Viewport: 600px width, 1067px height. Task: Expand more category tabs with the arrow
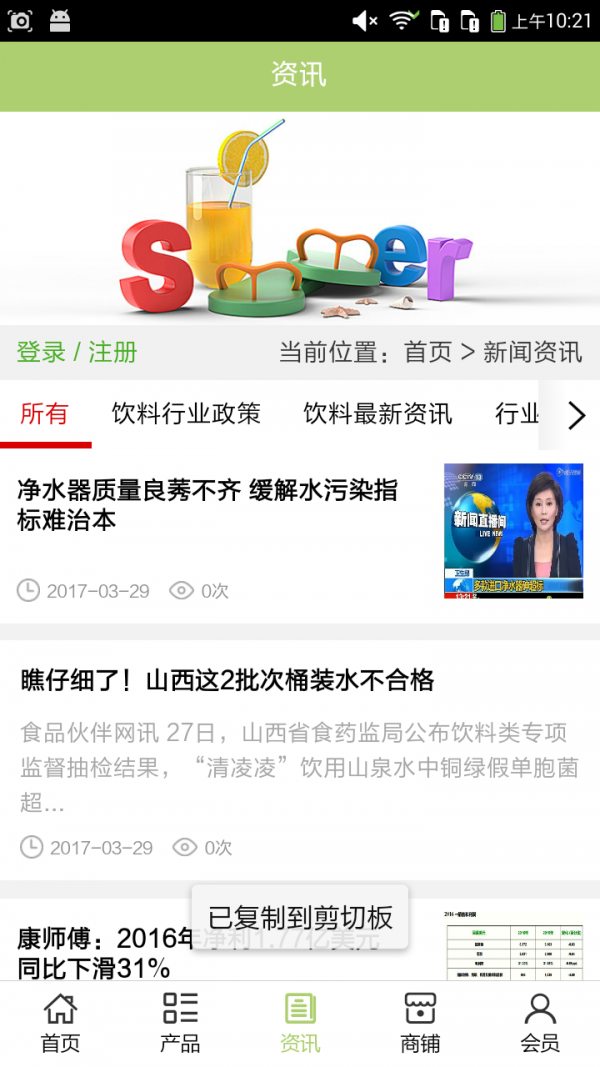576,415
